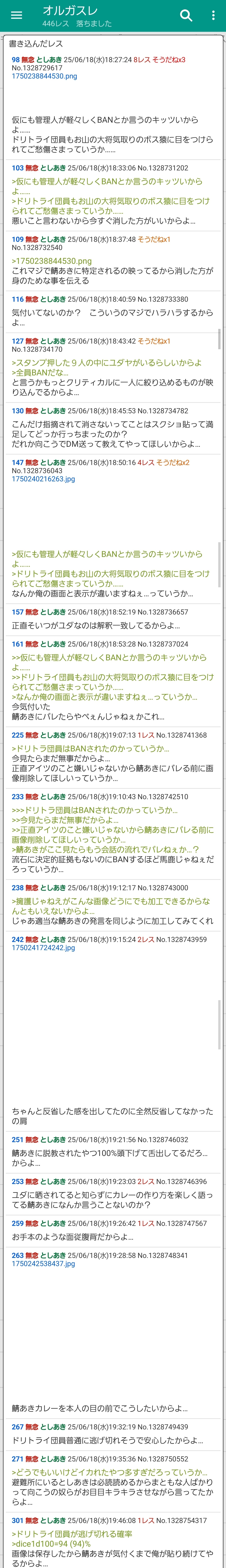This screenshot has width=226, height=1568.
Task: Tap そうだねx1 on post 109
Action: (153, 239)
